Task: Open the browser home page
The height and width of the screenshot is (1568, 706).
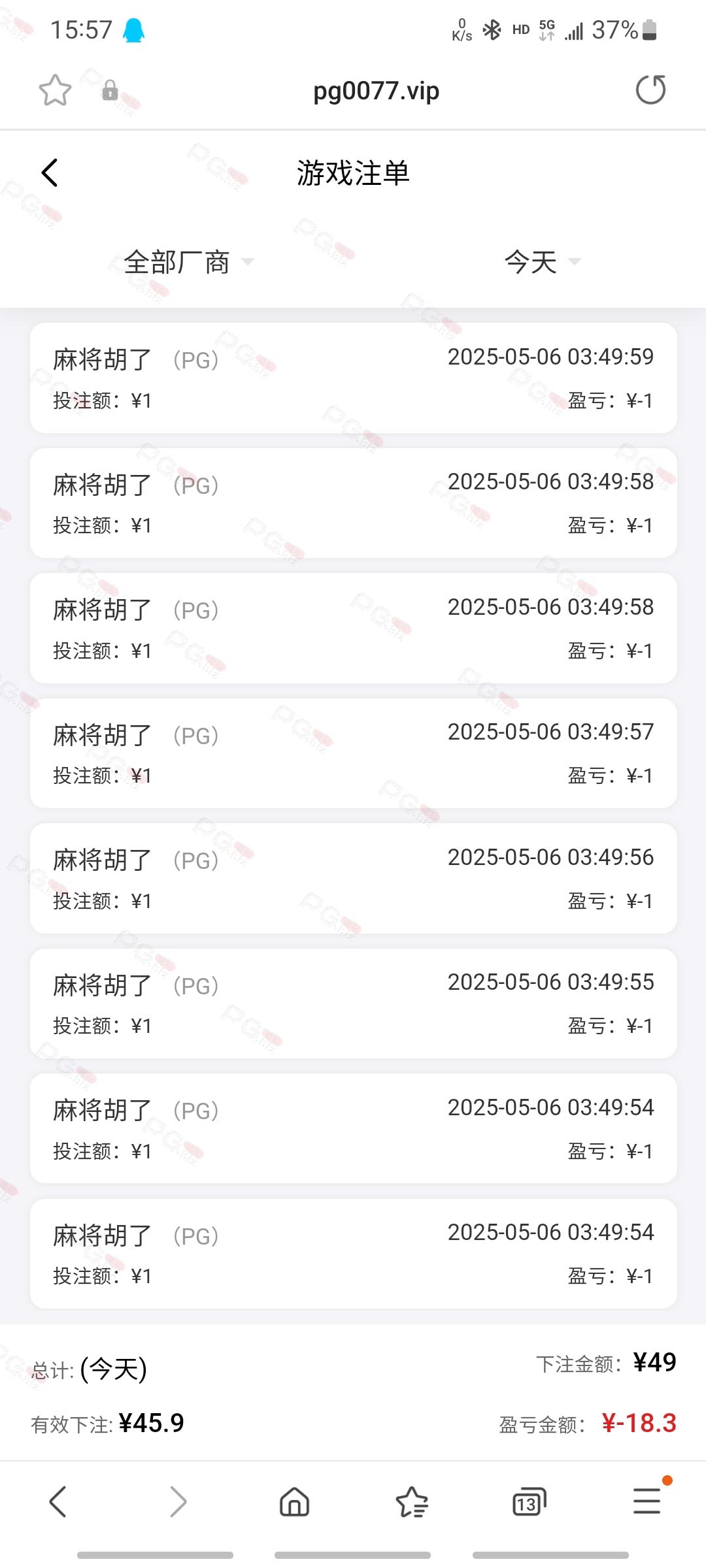Action: 294,1501
